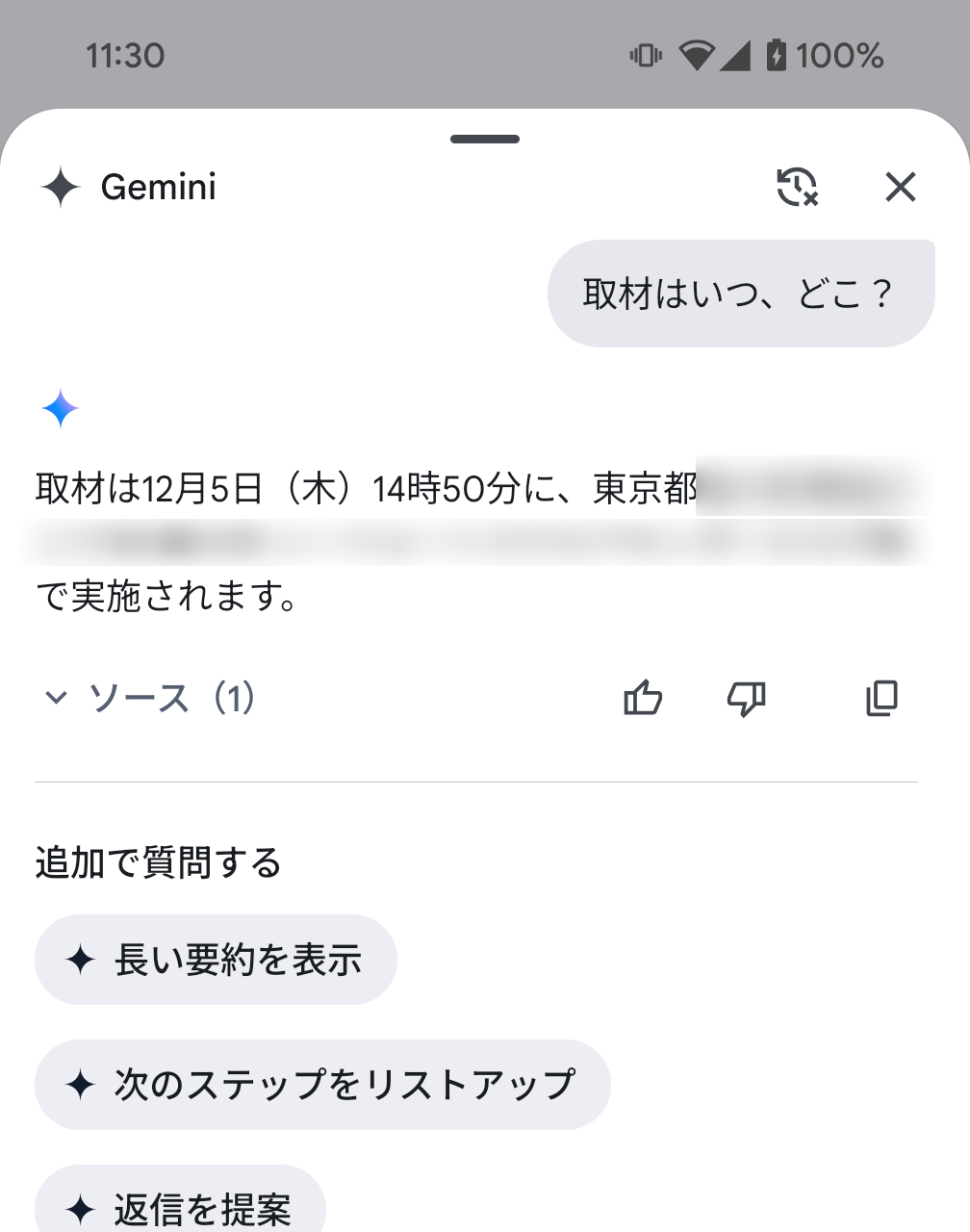
Task: Click the blue sparkle beside the answer
Action: pyautogui.click(x=61, y=407)
